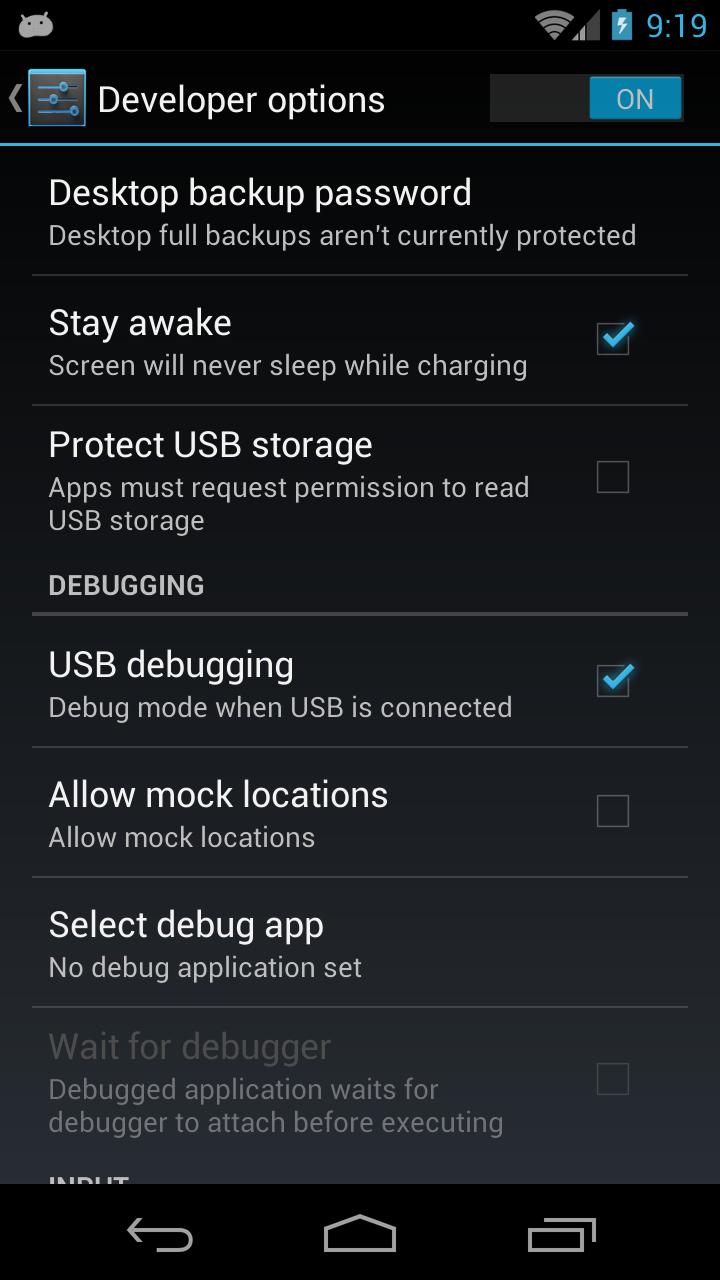
Task: Open recent apps from navigation bar
Action: (561, 1234)
